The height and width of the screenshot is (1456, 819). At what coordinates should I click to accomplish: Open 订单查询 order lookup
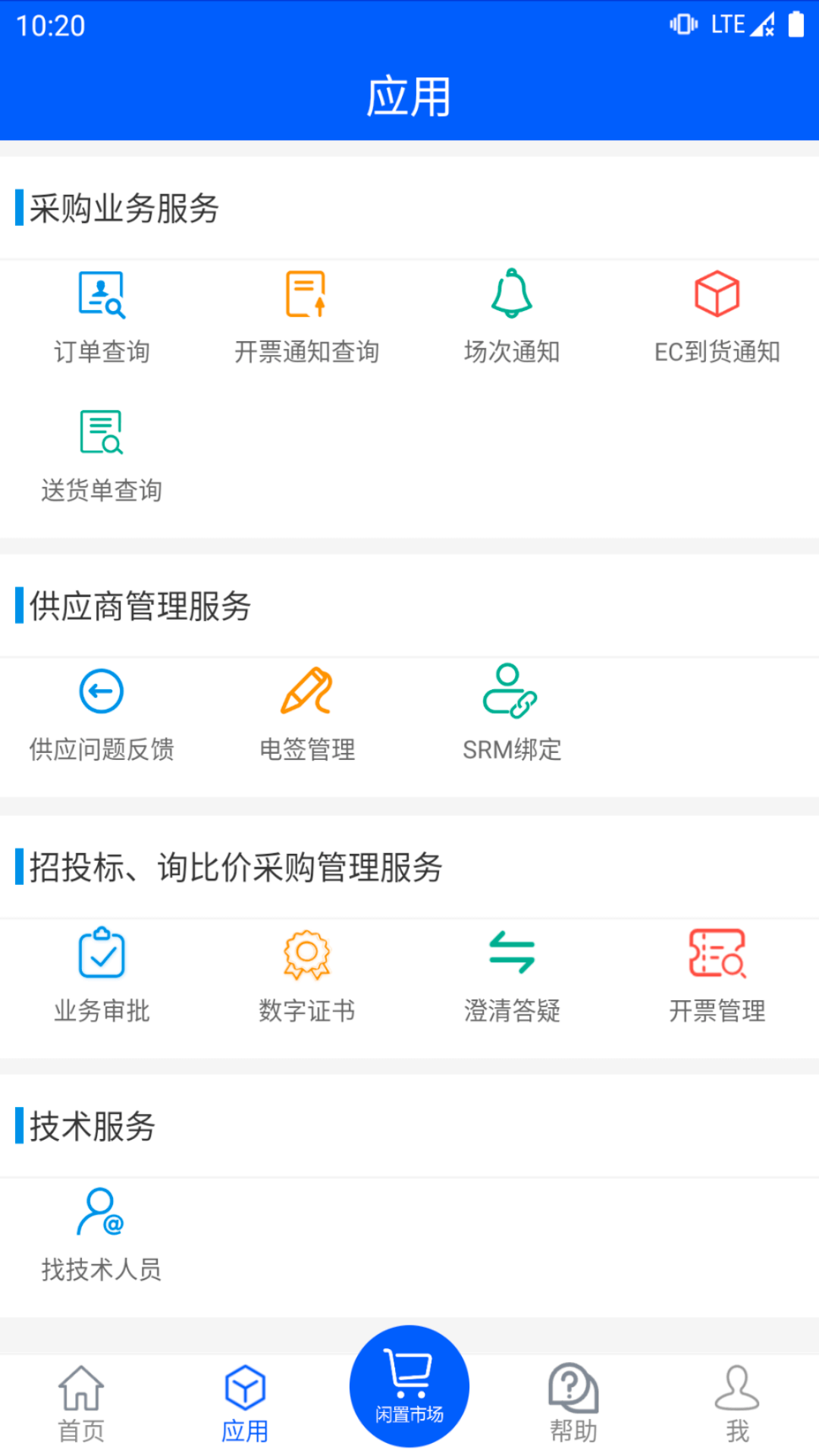click(102, 317)
